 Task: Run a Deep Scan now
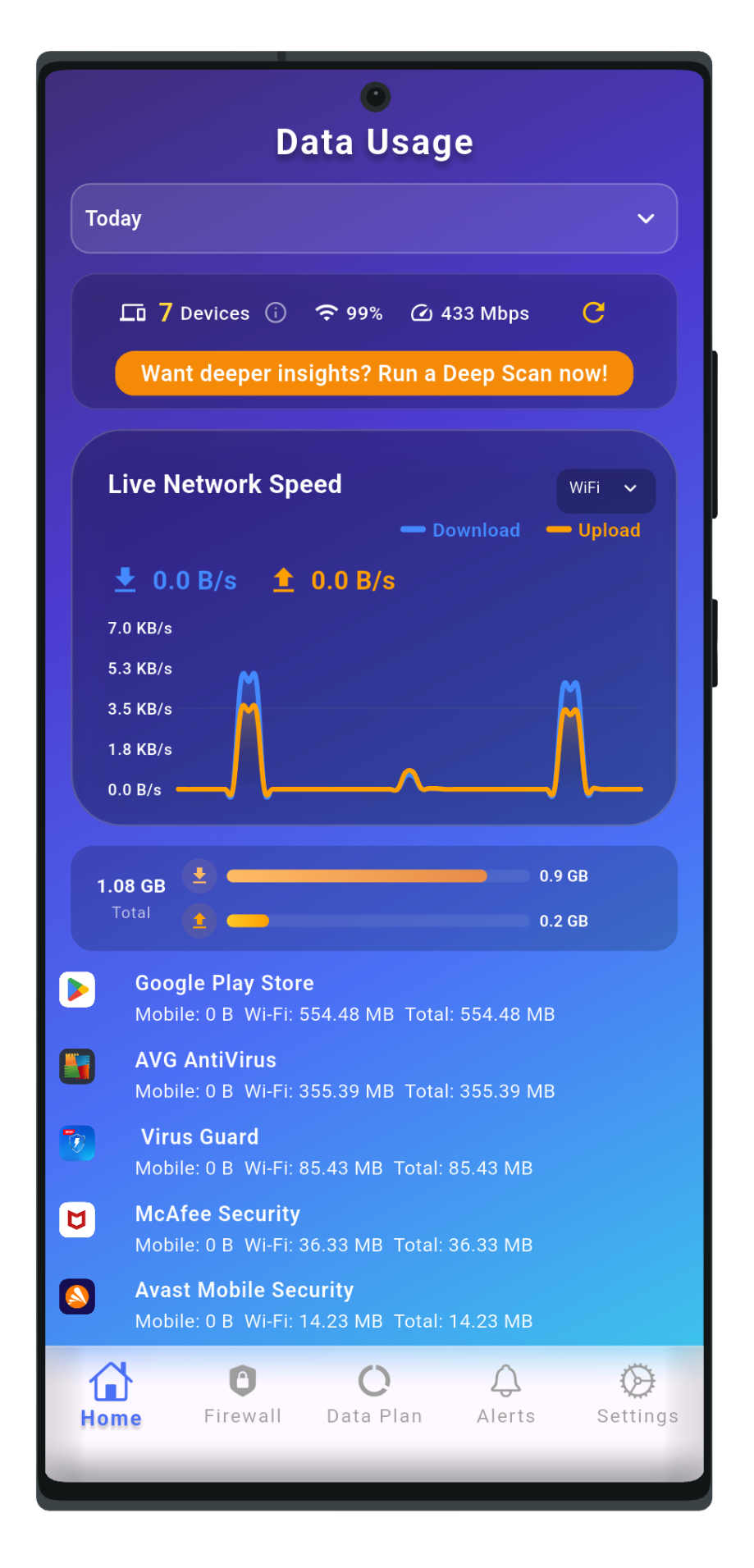coord(374,373)
